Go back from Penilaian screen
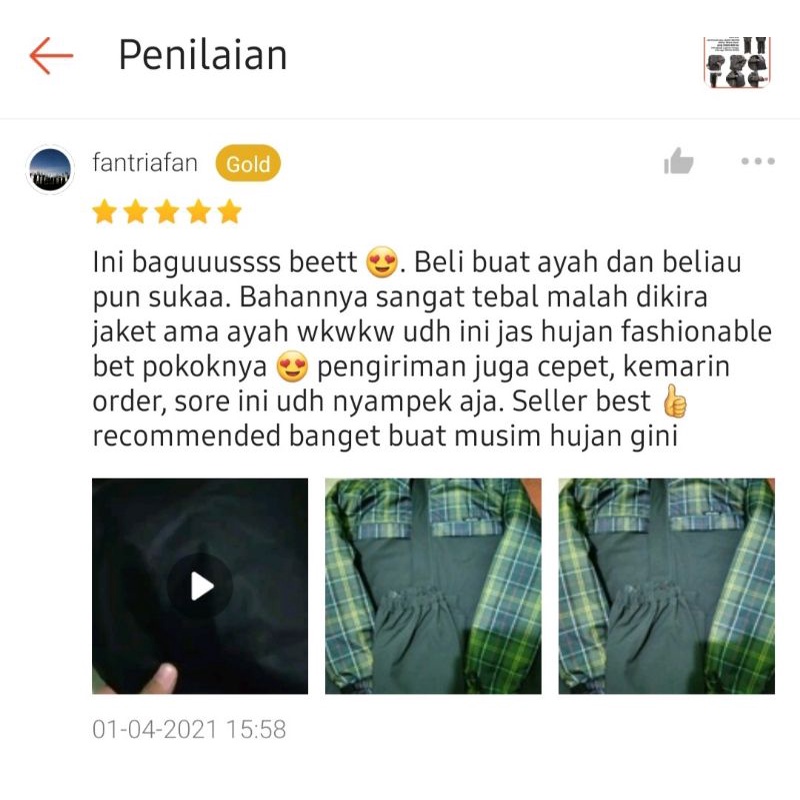This screenshot has width=800, height=800. (51, 56)
